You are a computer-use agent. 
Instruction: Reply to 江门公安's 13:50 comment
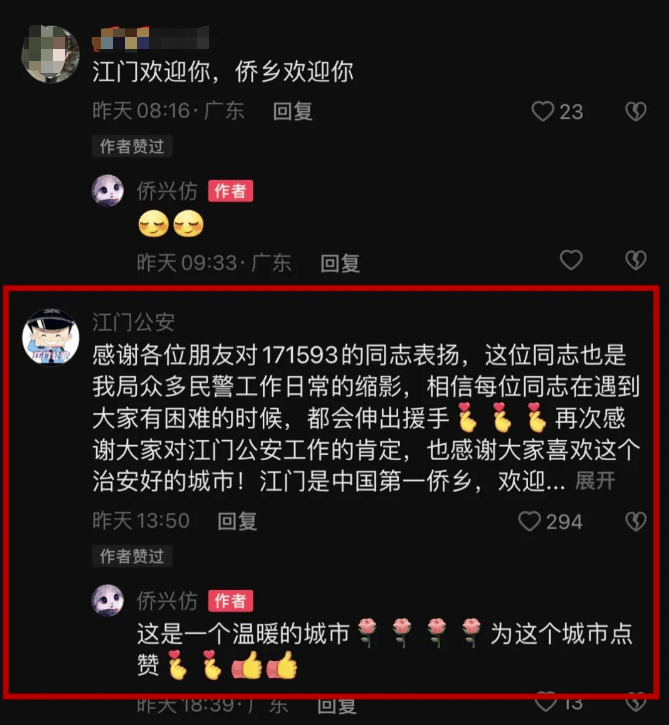click(237, 521)
